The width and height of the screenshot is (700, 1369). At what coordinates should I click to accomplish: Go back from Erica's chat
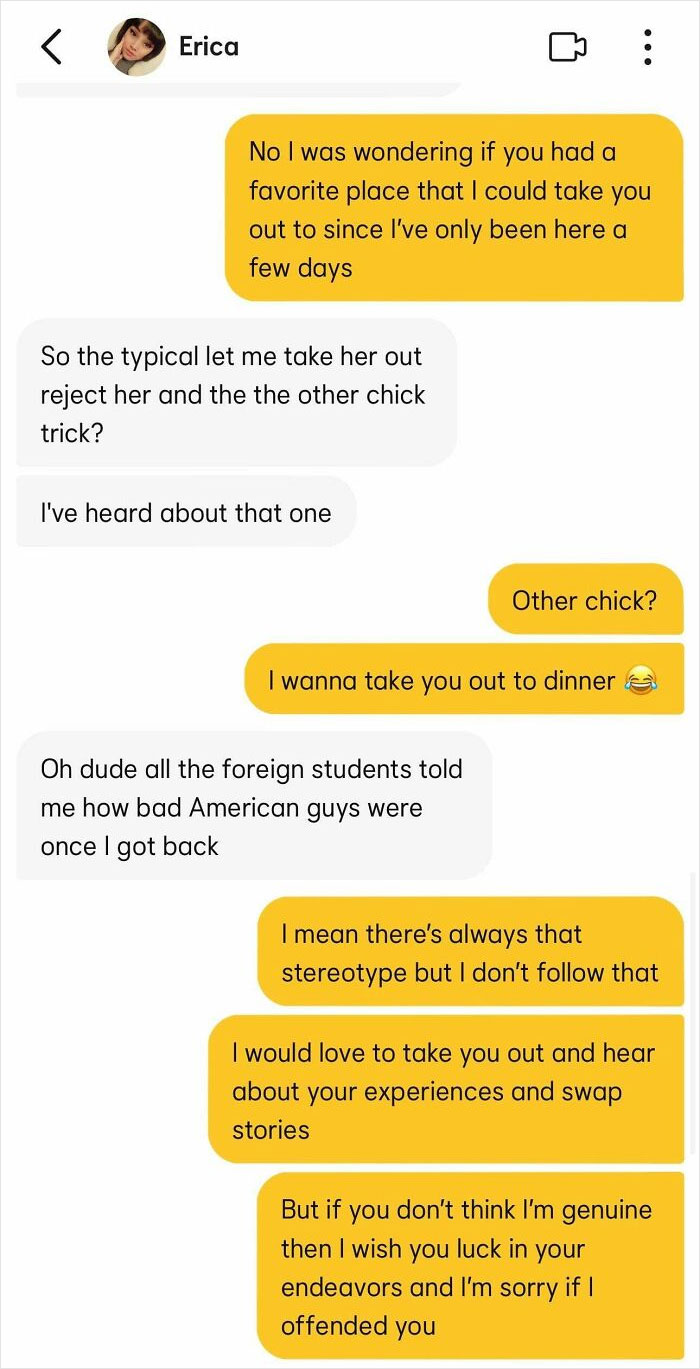click(52, 47)
